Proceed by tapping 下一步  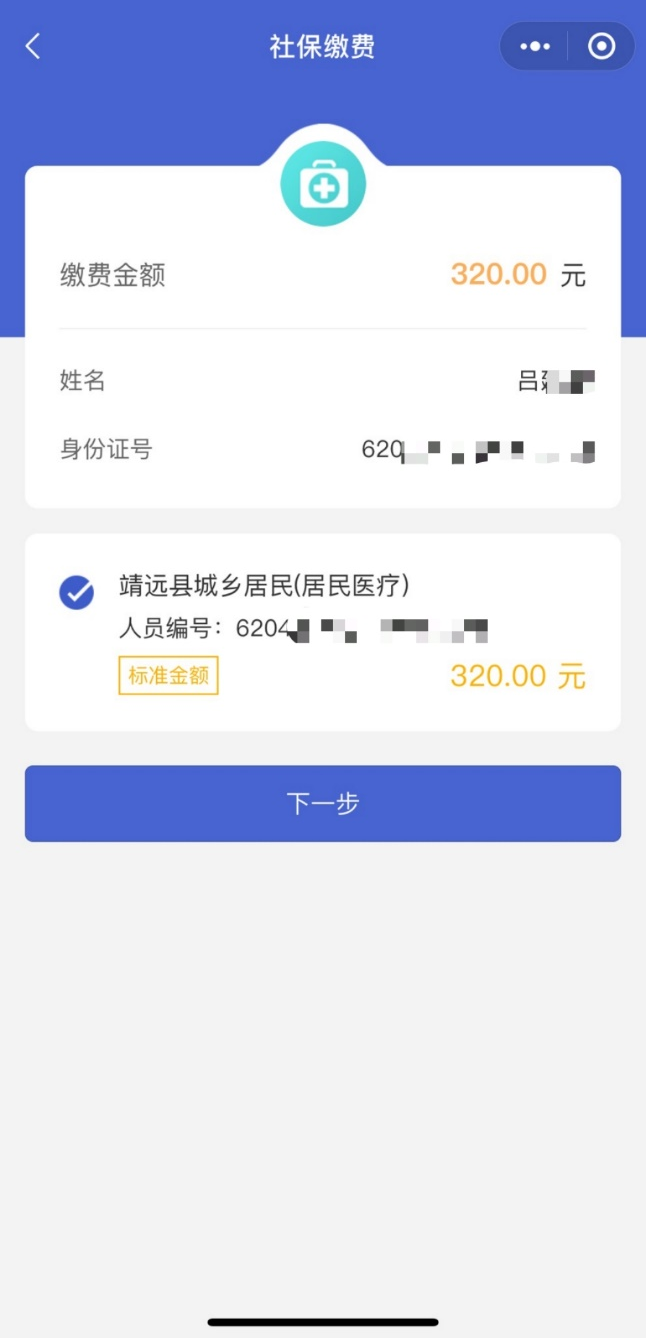pos(323,803)
